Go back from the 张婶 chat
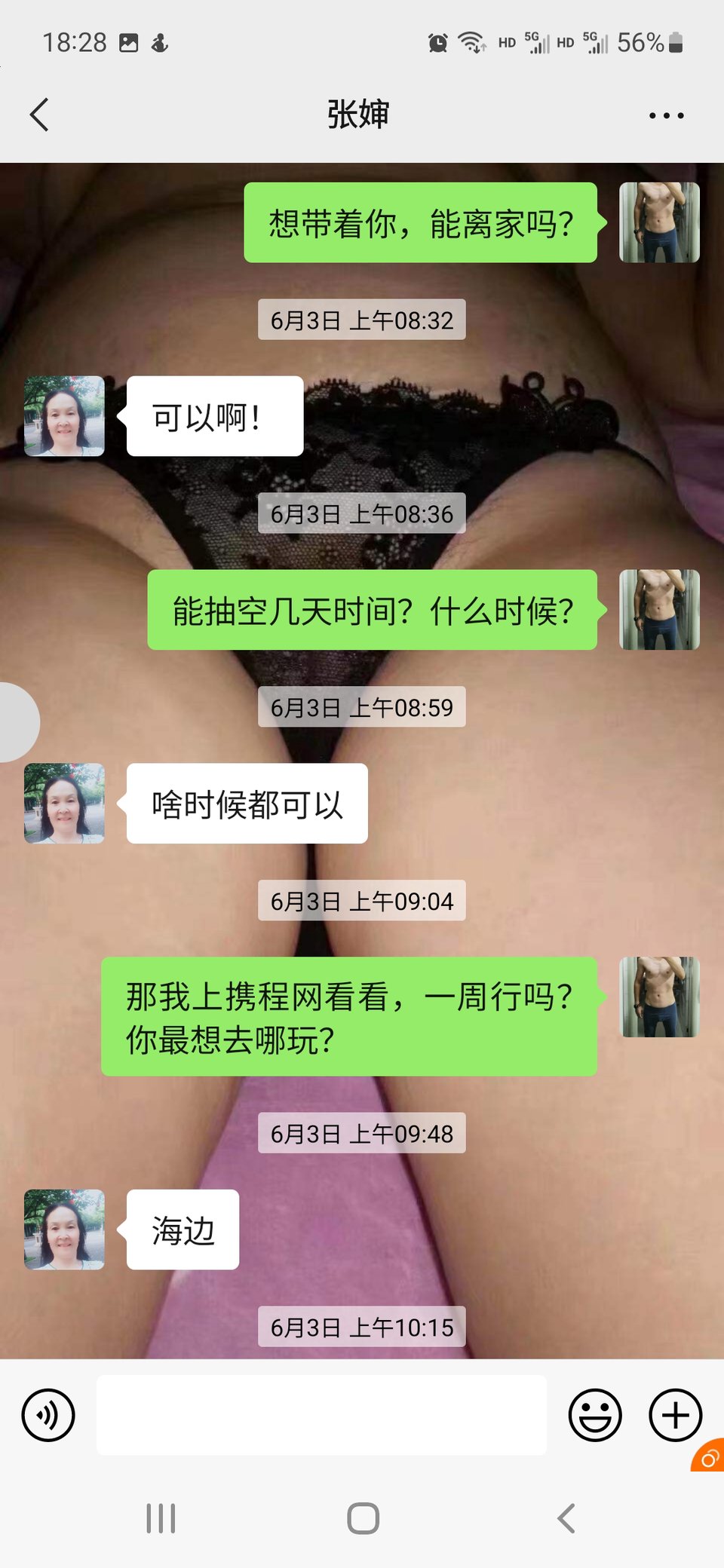724x1568 pixels. (39, 115)
